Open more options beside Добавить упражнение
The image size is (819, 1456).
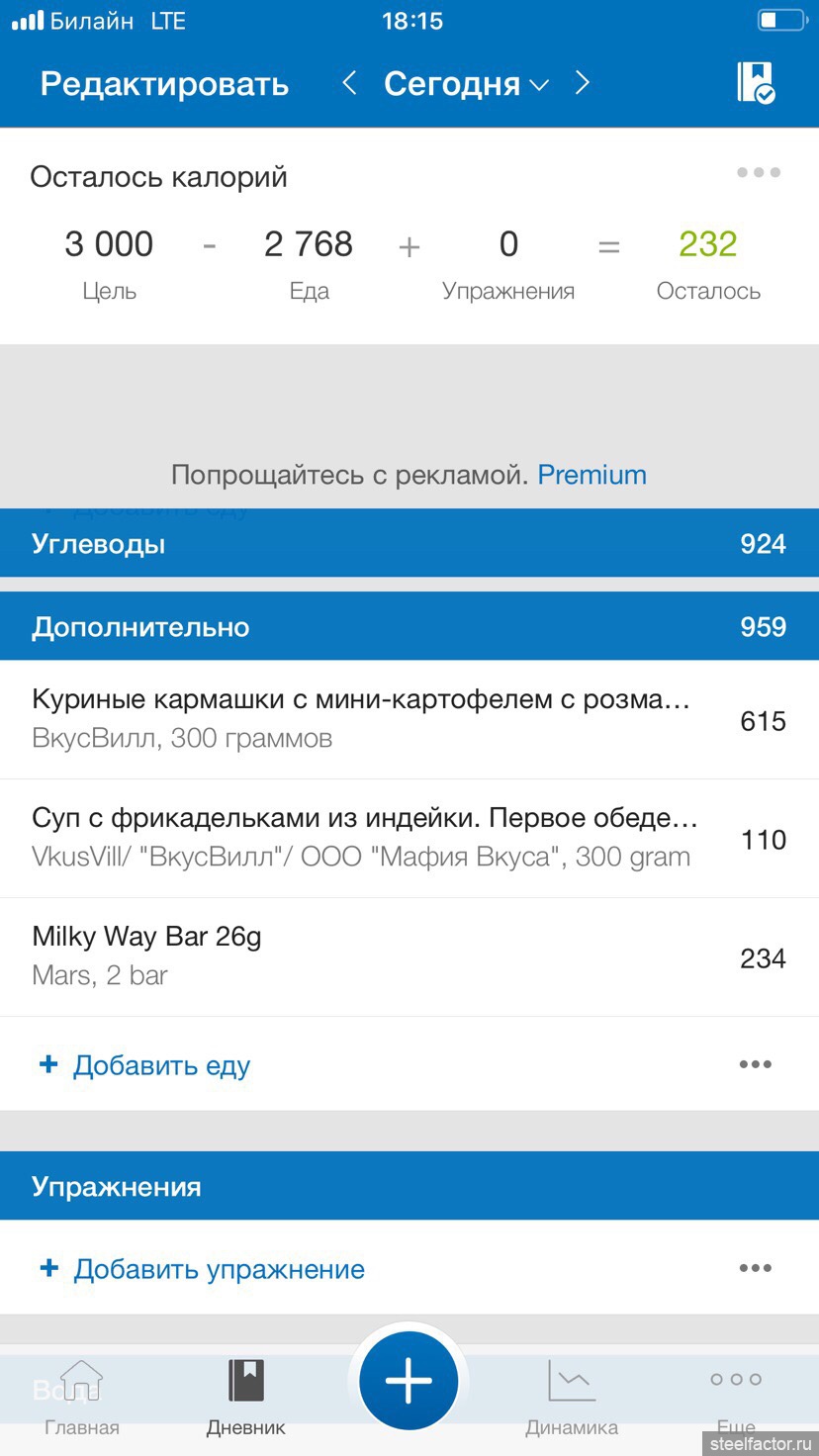point(755,1268)
